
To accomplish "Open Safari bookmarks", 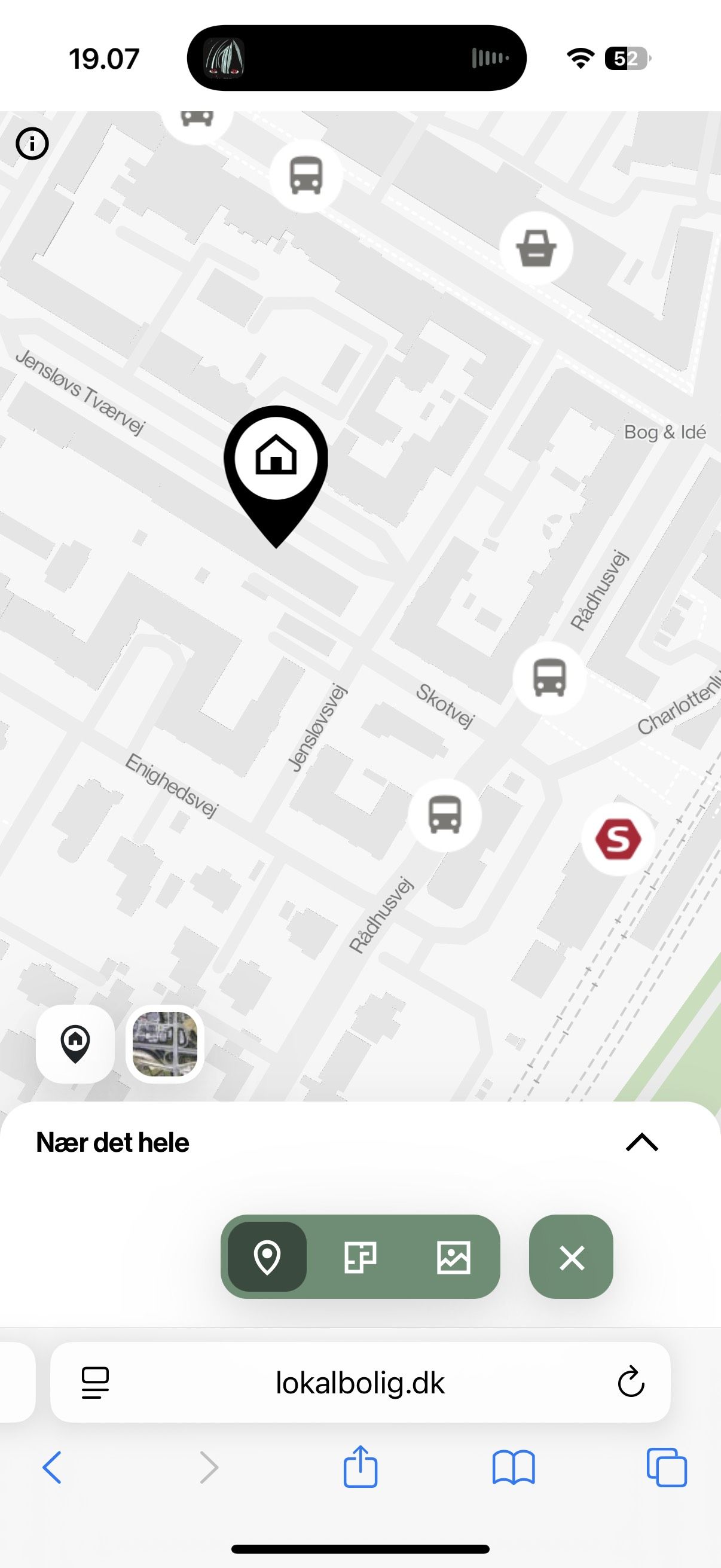I will click(514, 1467).
